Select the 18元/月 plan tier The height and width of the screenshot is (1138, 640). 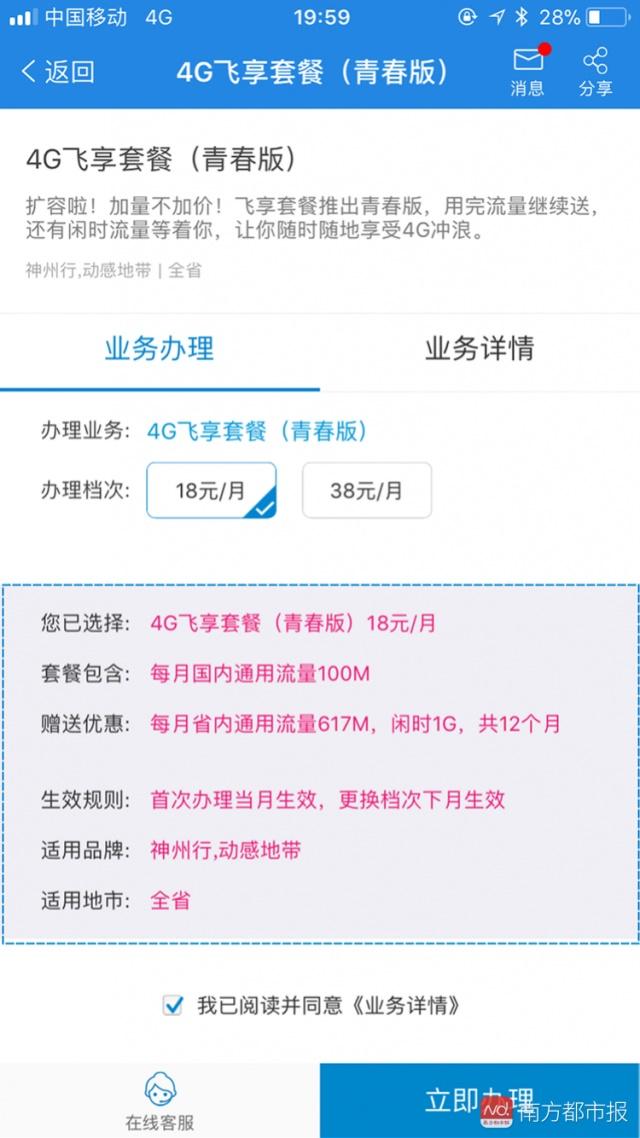pos(211,490)
